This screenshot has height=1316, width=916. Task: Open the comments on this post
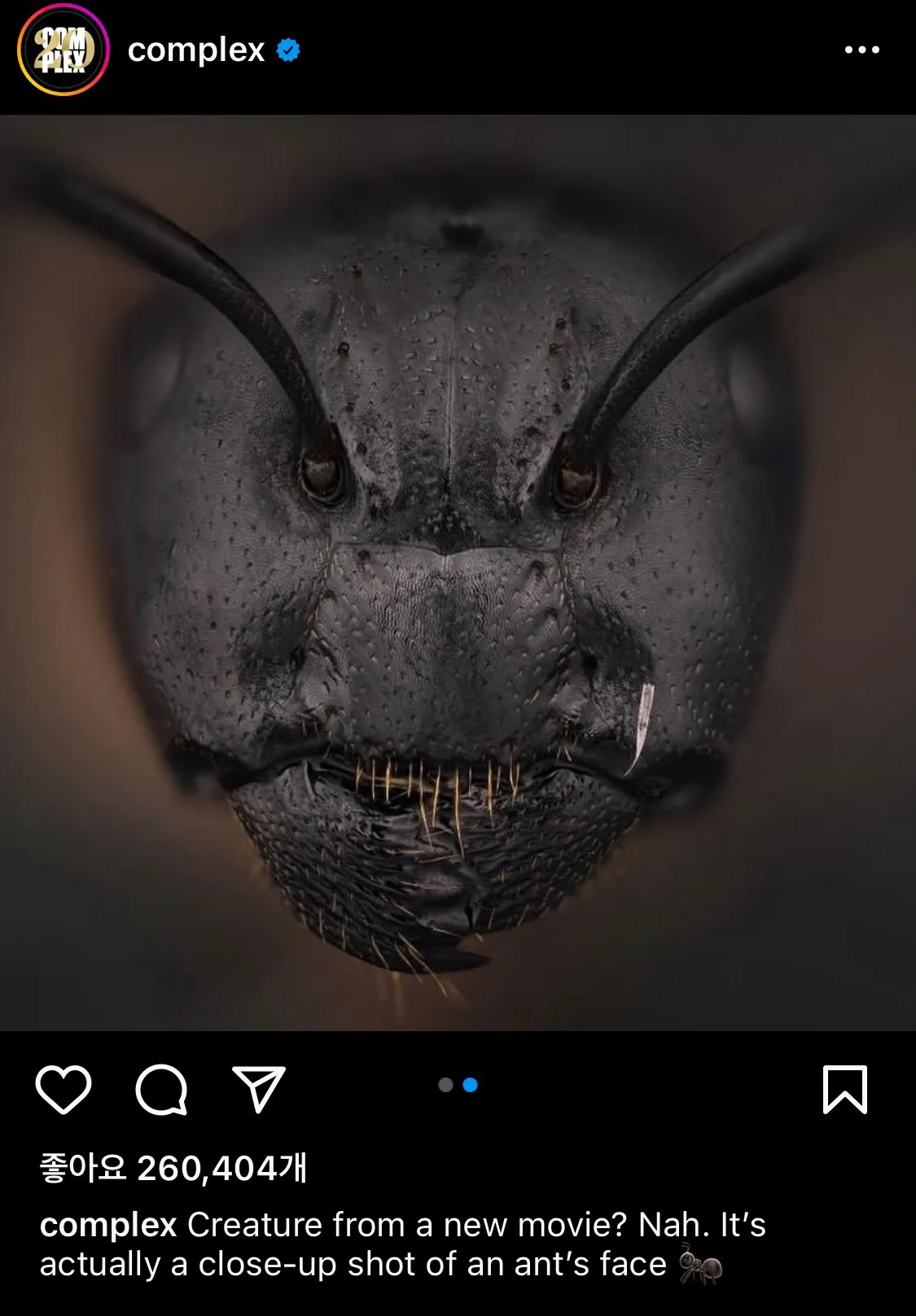(x=161, y=1089)
